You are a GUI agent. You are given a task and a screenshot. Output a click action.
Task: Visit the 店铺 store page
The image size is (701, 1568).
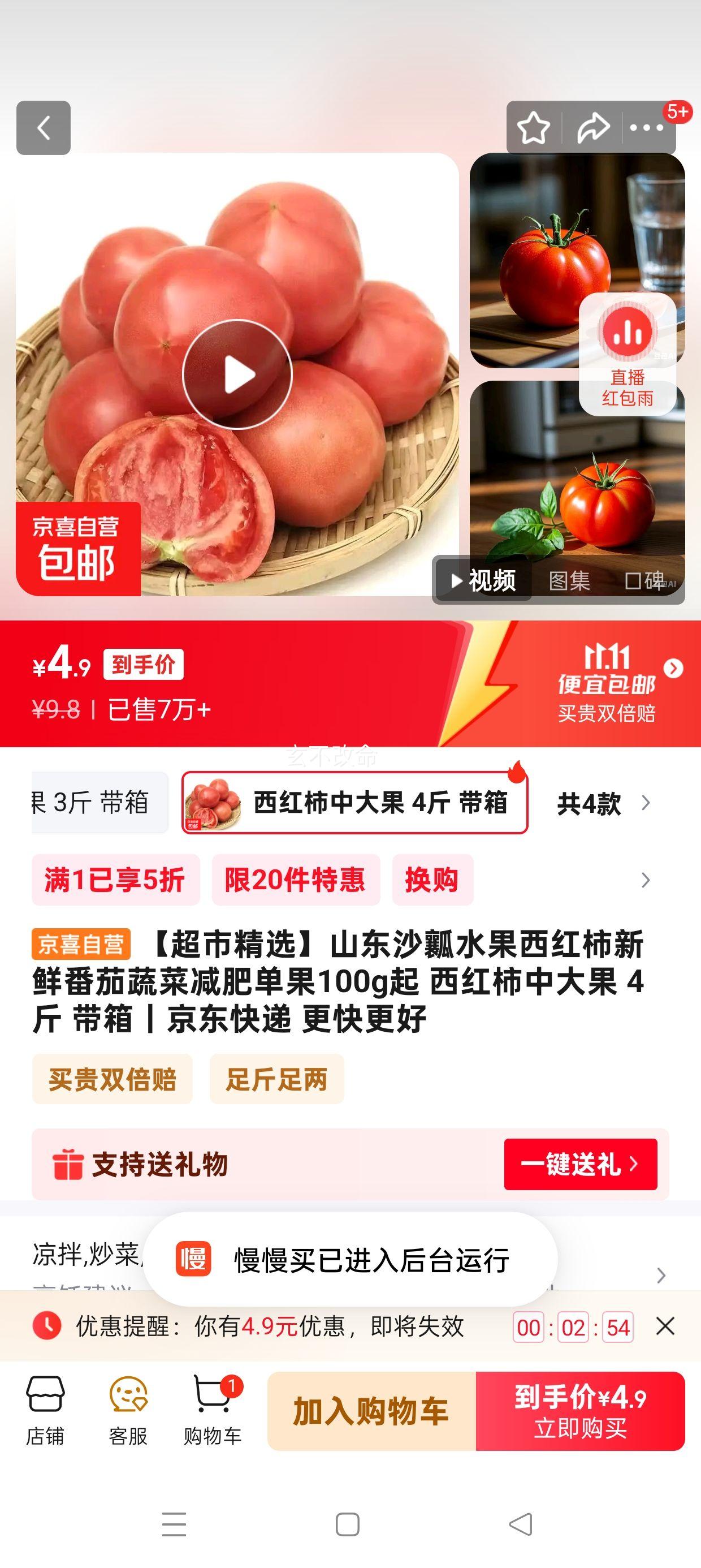45,1411
